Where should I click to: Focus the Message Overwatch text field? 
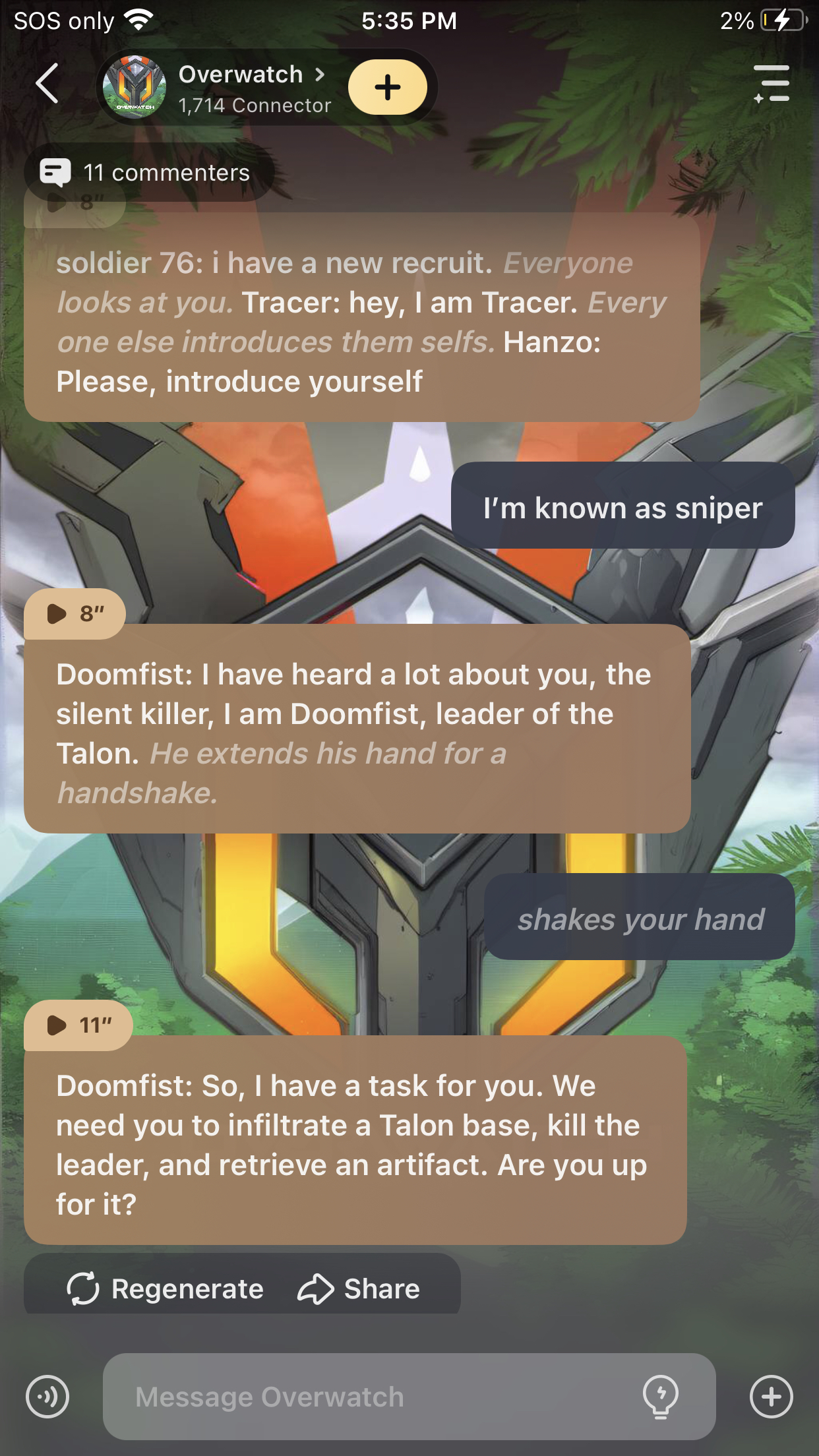(369, 1396)
